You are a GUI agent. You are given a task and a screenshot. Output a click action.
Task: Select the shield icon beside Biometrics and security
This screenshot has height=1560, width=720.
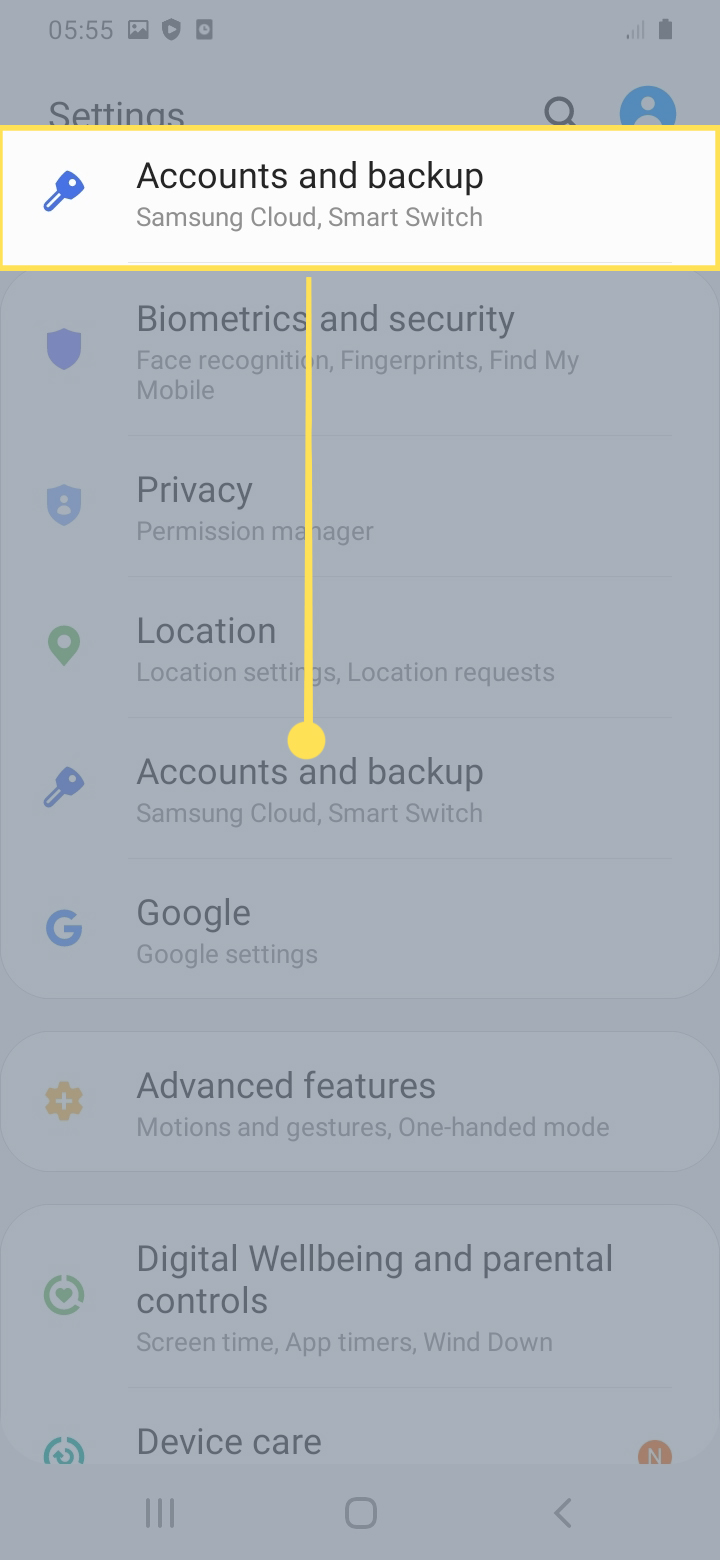64,348
